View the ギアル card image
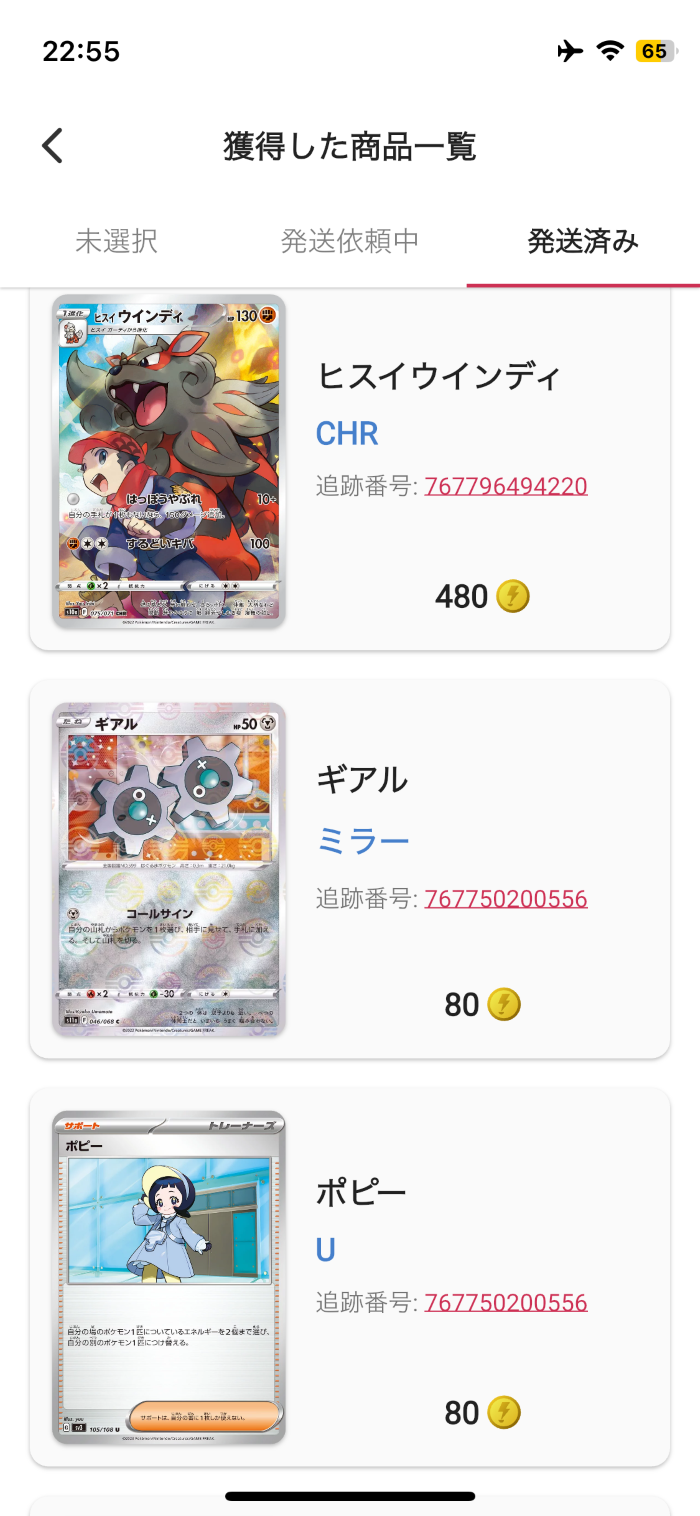Image resolution: width=700 pixels, height=1516 pixels. pyautogui.click(x=169, y=869)
